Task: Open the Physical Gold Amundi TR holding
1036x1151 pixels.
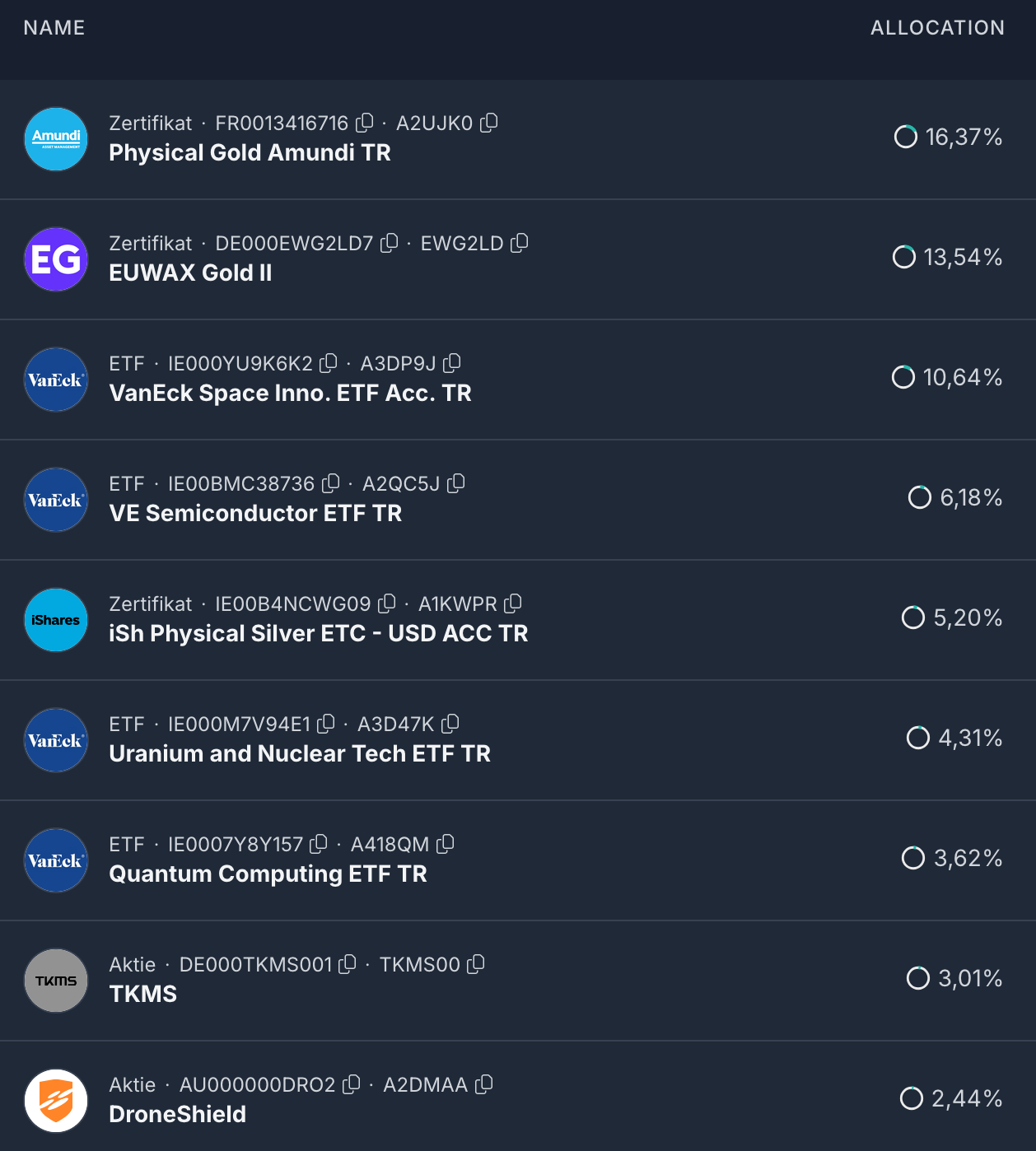Action: 250,153
